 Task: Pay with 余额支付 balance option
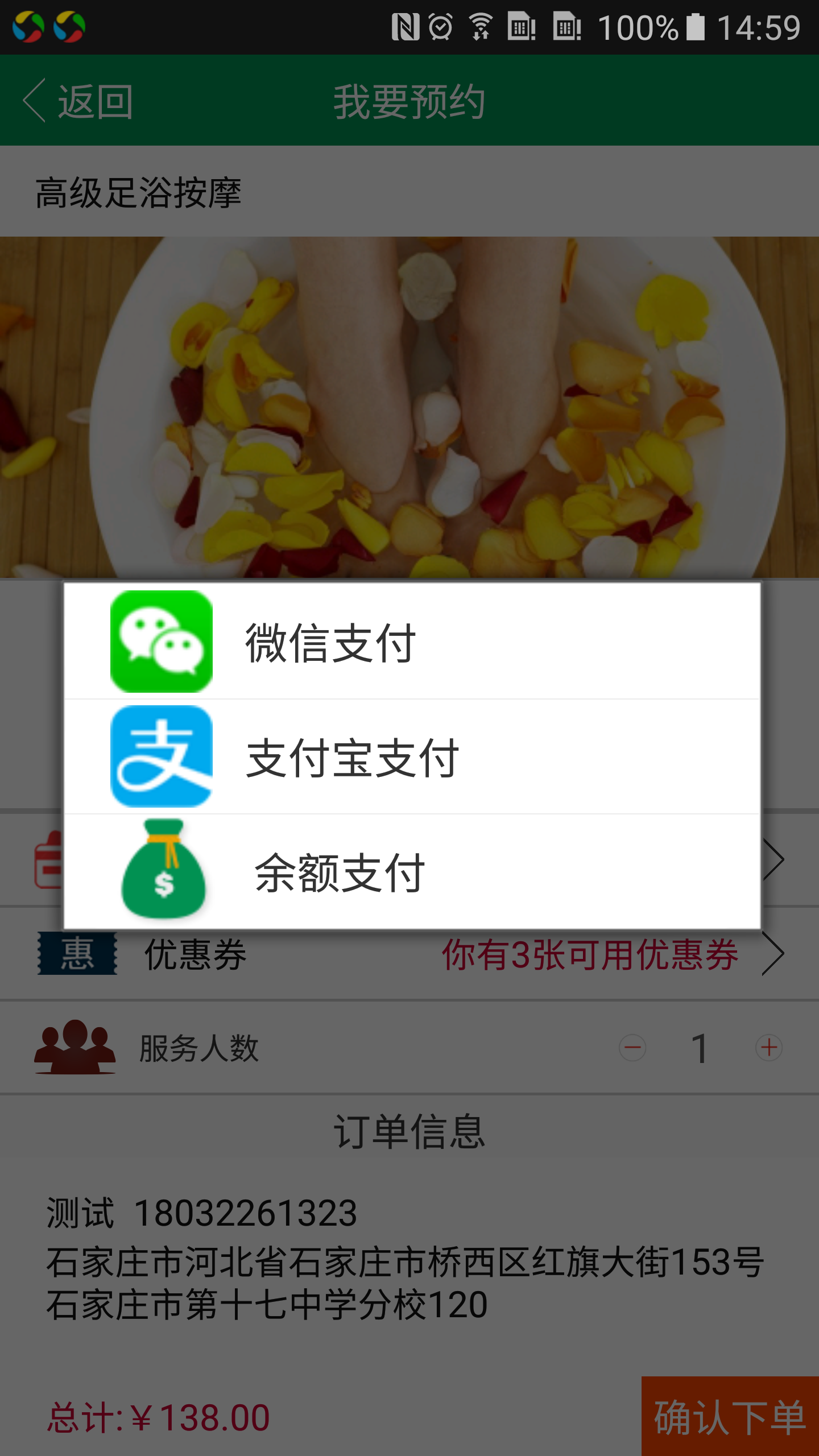[412, 872]
